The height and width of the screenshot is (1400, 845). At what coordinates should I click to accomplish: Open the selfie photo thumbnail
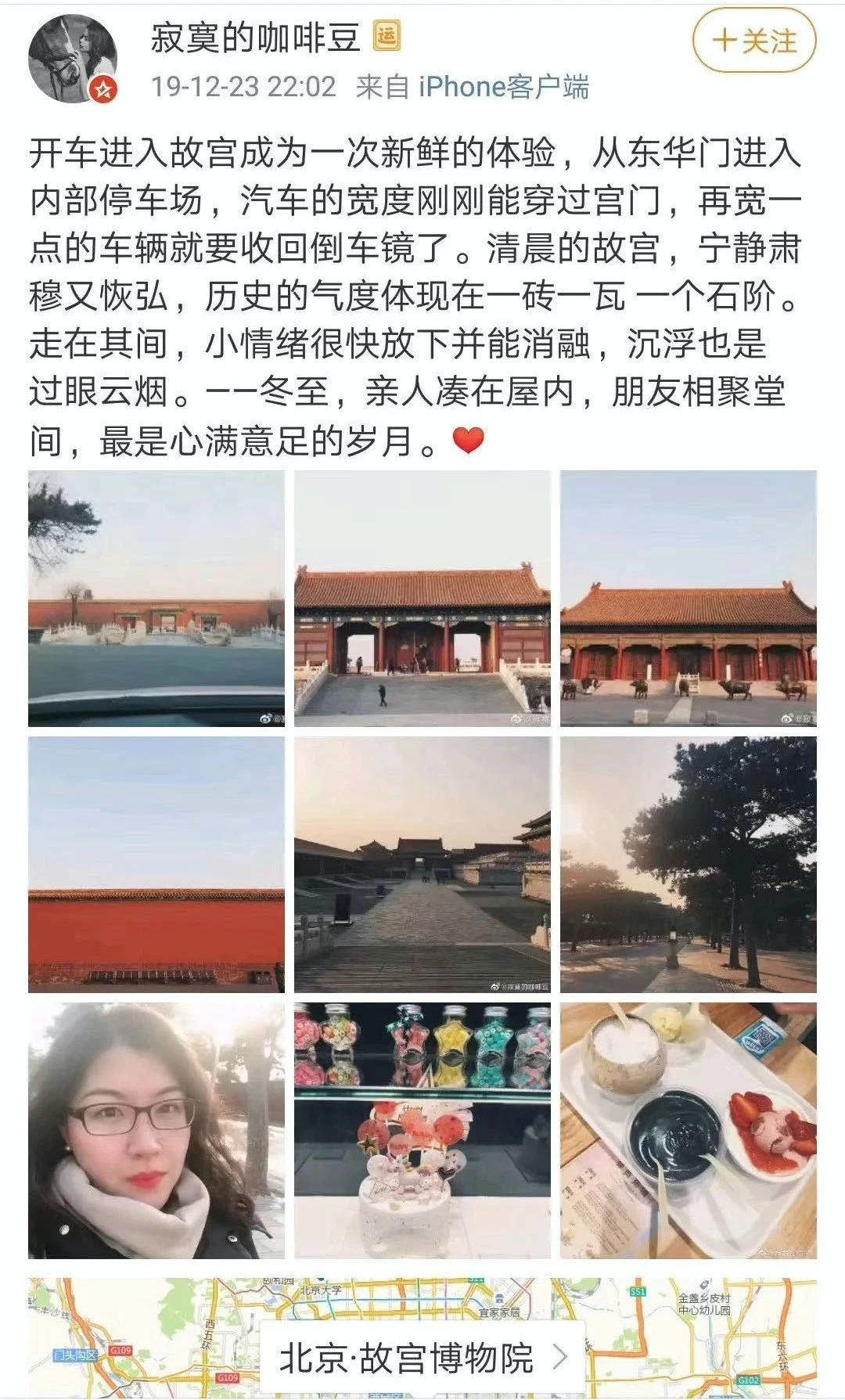pos(153,1132)
